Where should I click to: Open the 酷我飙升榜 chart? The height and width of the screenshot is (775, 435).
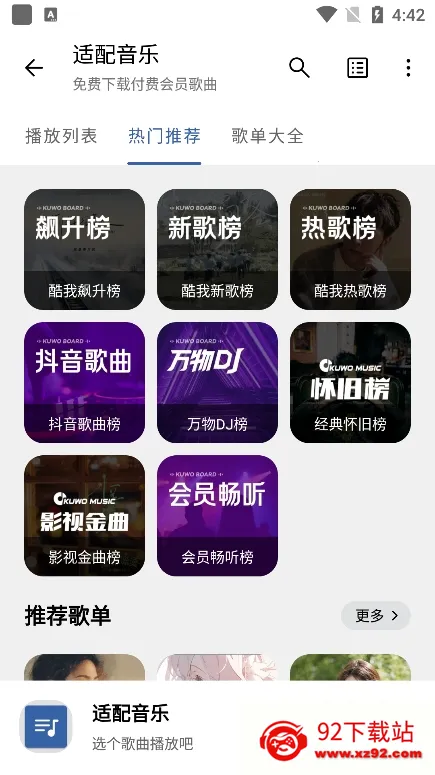coord(85,250)
